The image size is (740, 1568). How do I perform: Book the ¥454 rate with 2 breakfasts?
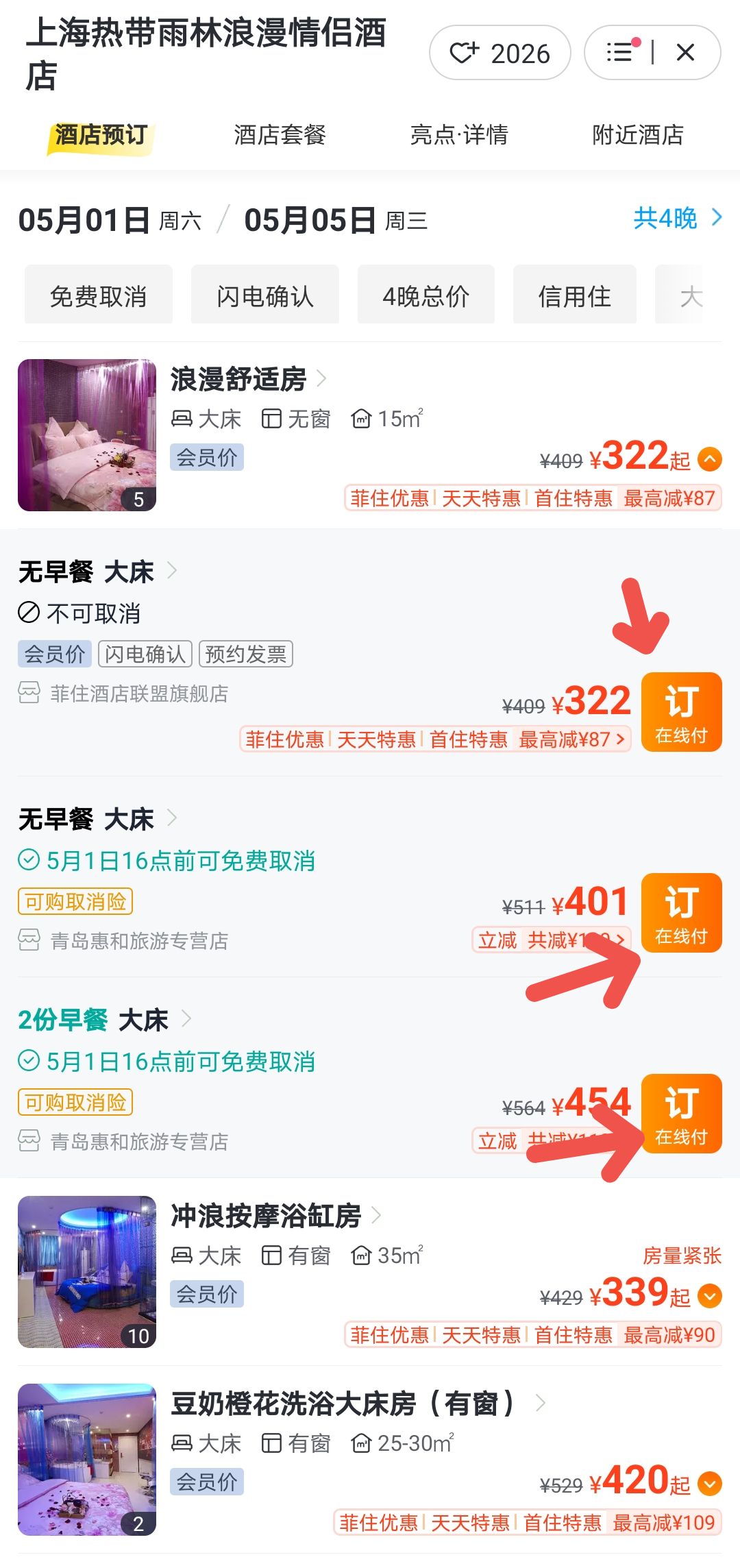click(681, 1113)
